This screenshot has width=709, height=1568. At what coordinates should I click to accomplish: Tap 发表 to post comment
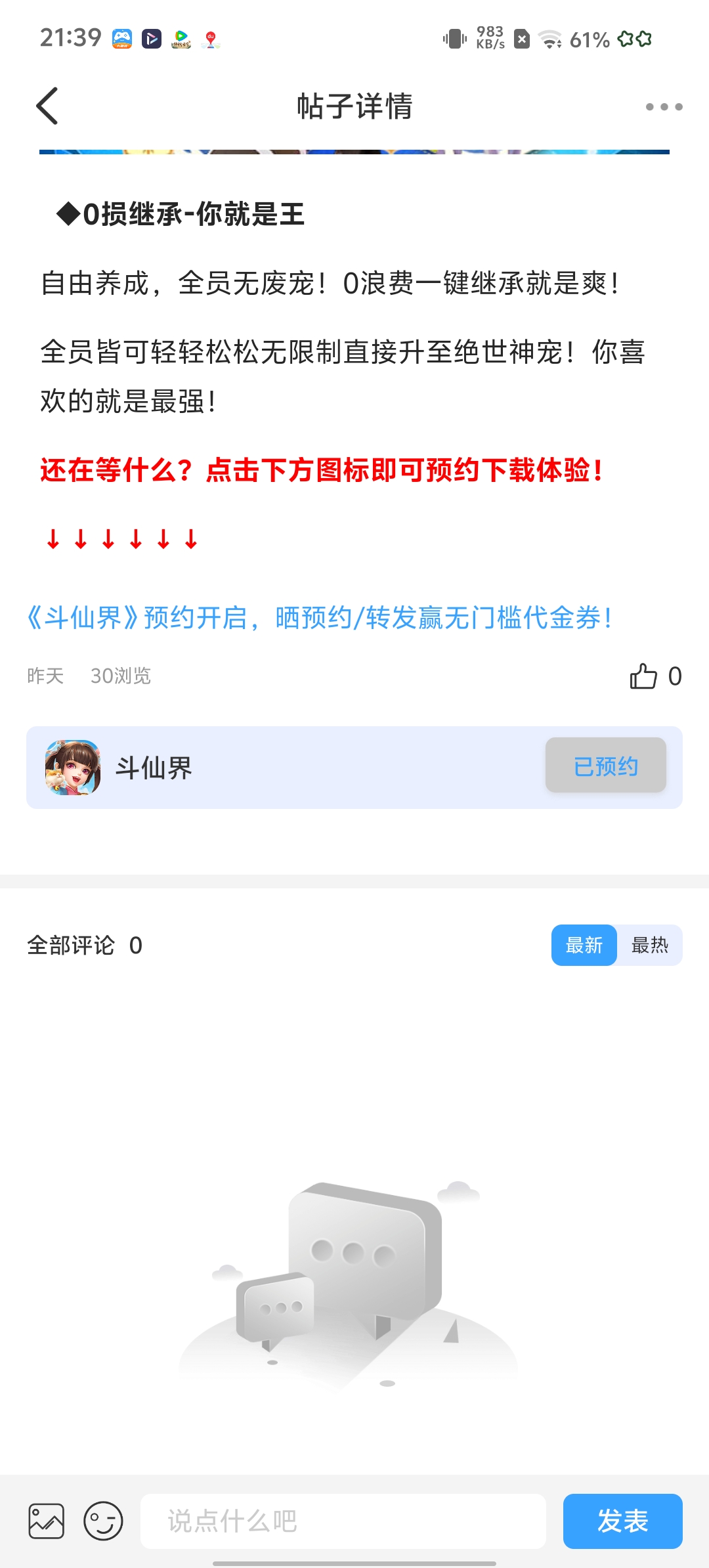click(622, 1521)
